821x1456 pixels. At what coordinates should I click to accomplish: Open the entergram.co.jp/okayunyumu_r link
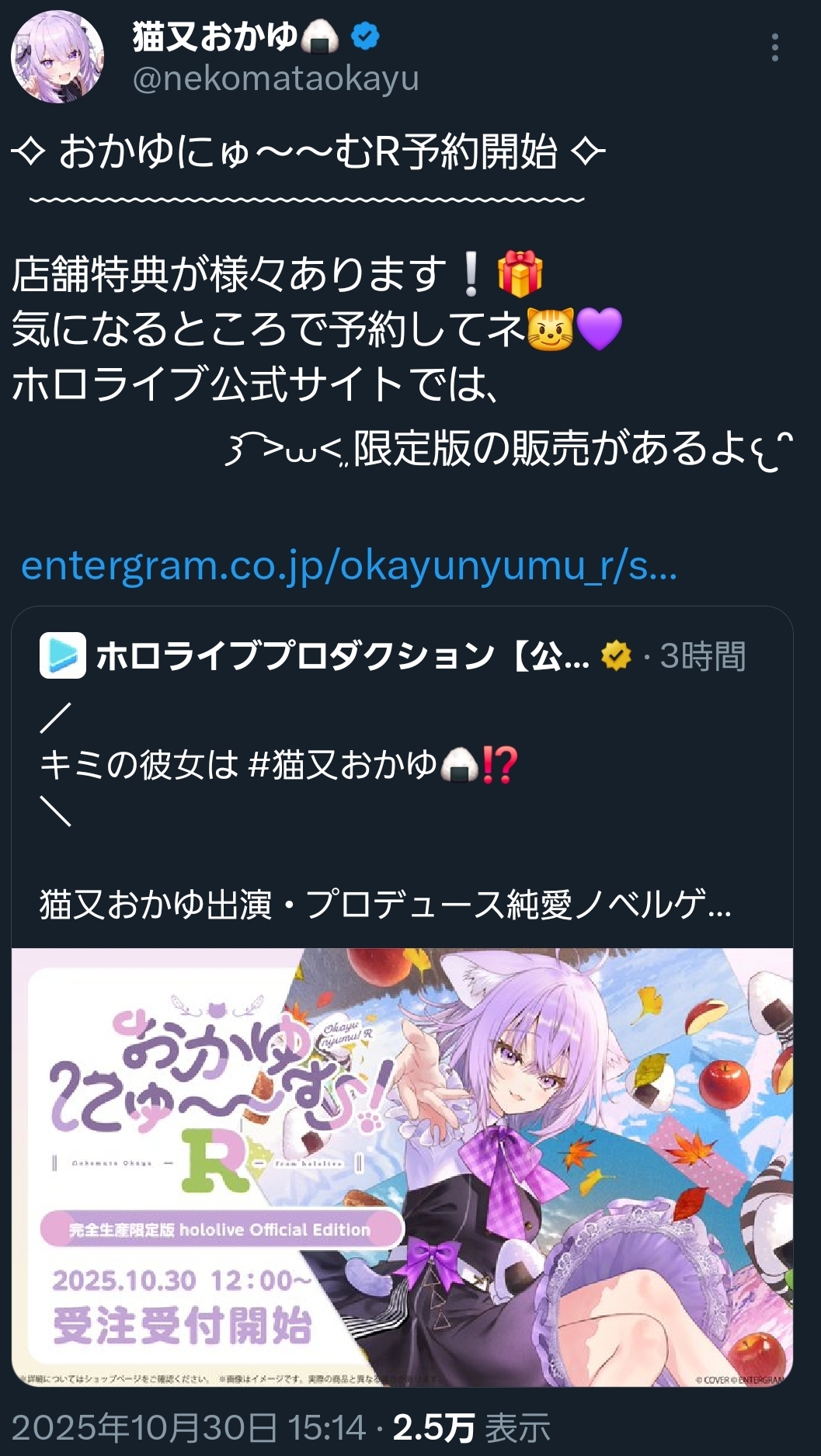click(349, 566)
